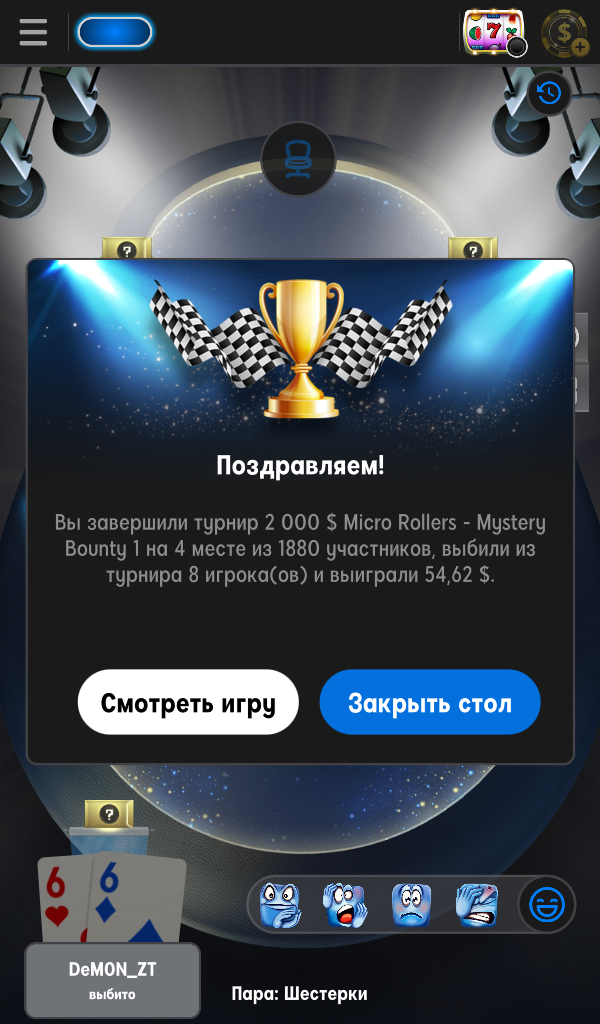Send the thinking blue emoji
The width and height of the screenshot is (600, 1024).
(x=280, y=904)
